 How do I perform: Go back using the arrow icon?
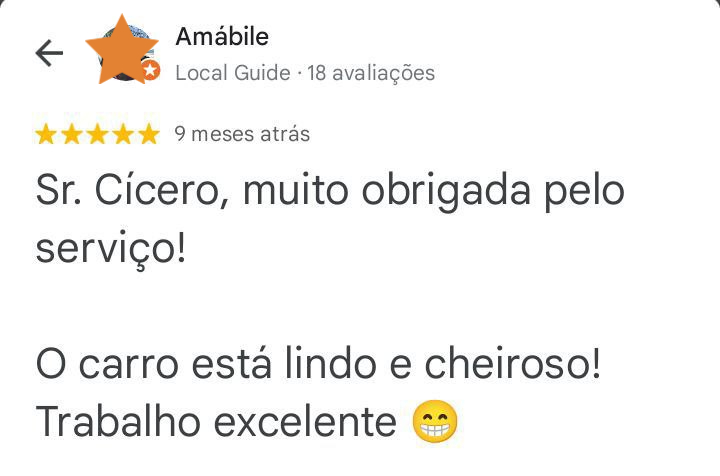pos(49,53)
